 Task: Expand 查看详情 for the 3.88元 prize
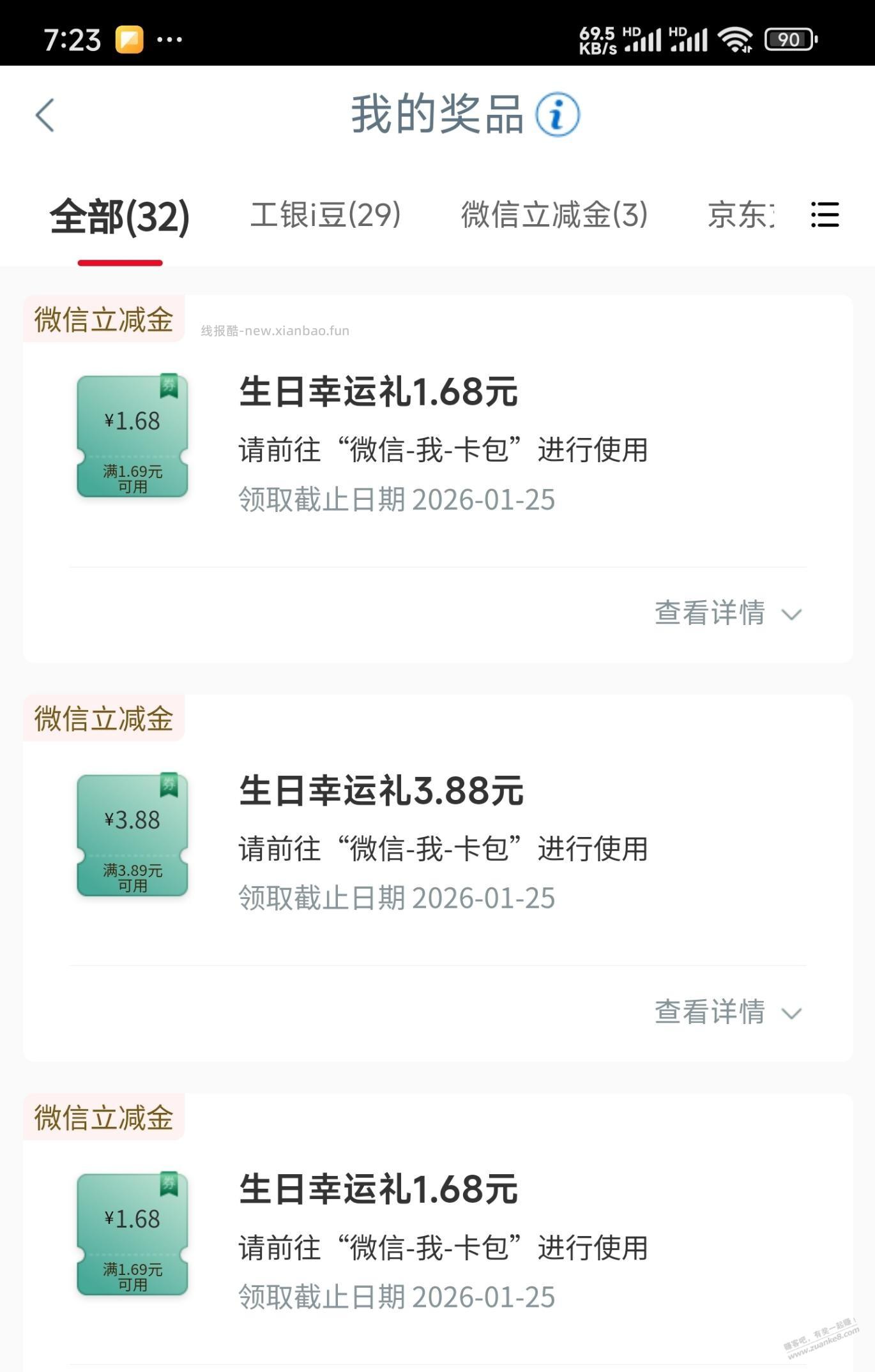709,1012
